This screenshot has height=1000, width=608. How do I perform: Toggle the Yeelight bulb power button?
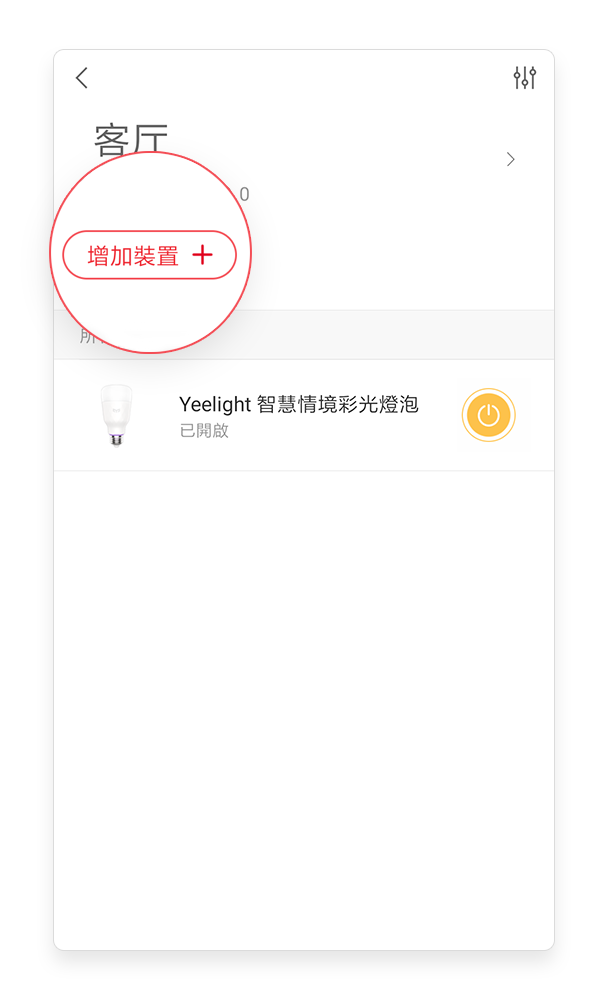(489, 415)
